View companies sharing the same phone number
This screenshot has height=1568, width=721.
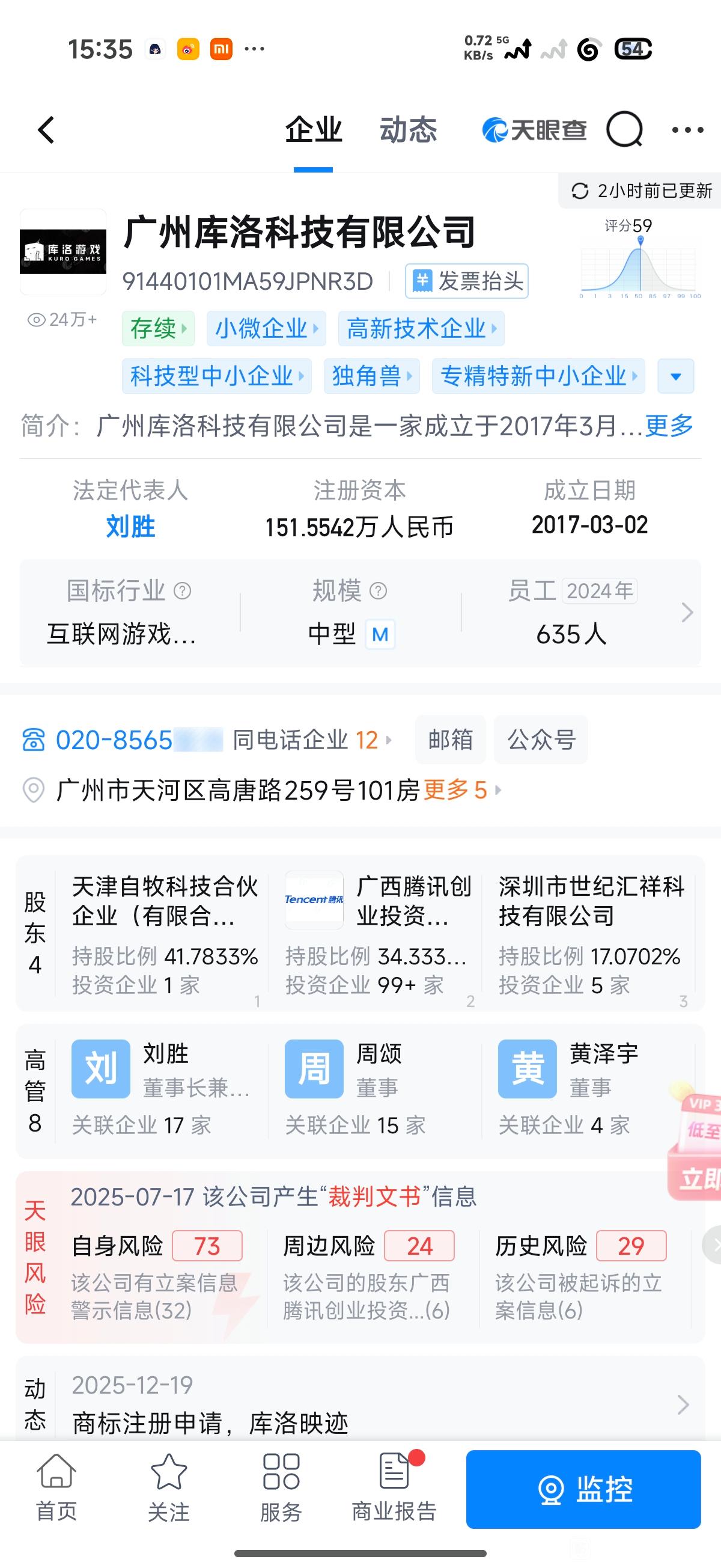[312, 740]
